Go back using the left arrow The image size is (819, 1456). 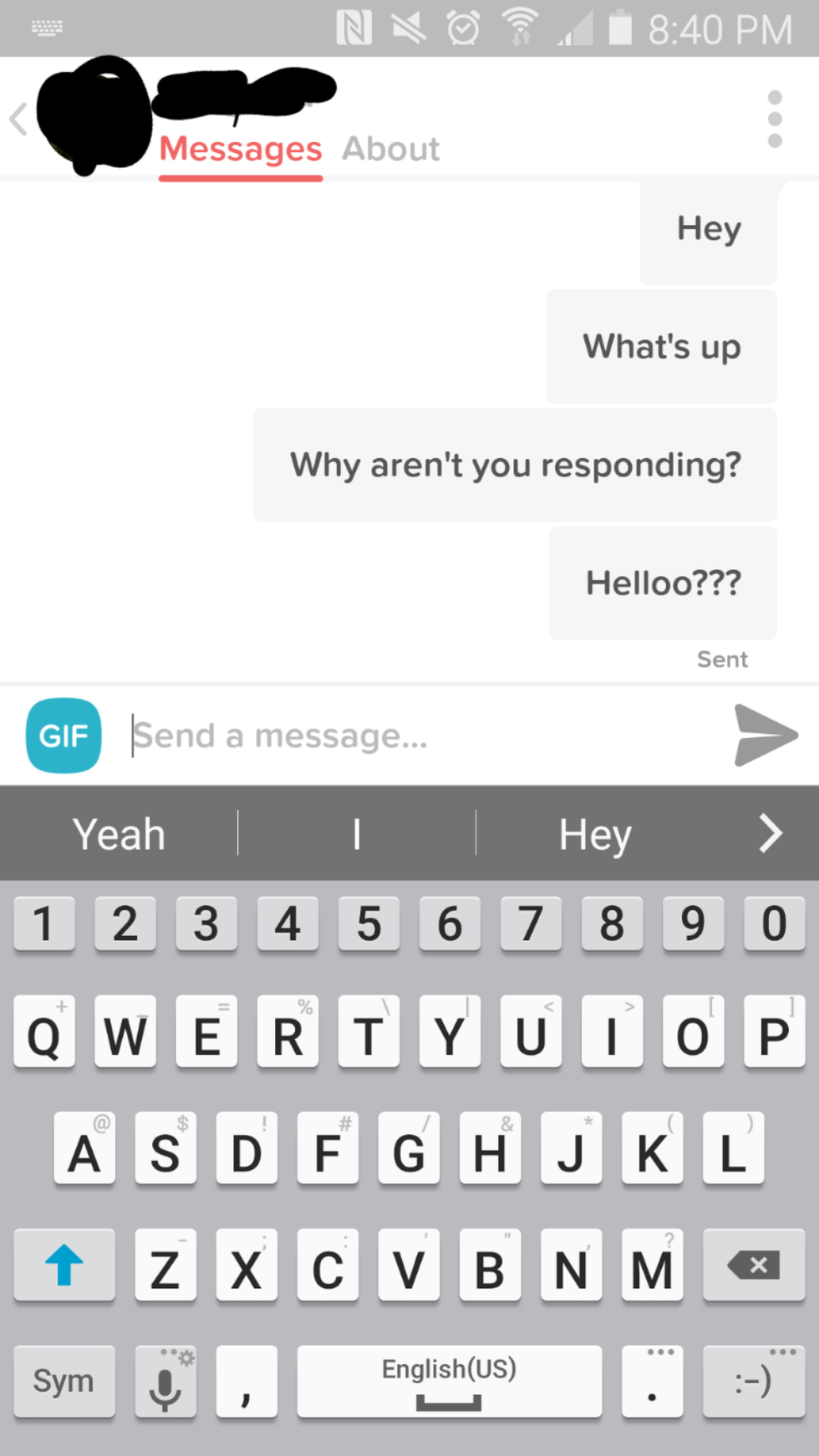(18, 119)
